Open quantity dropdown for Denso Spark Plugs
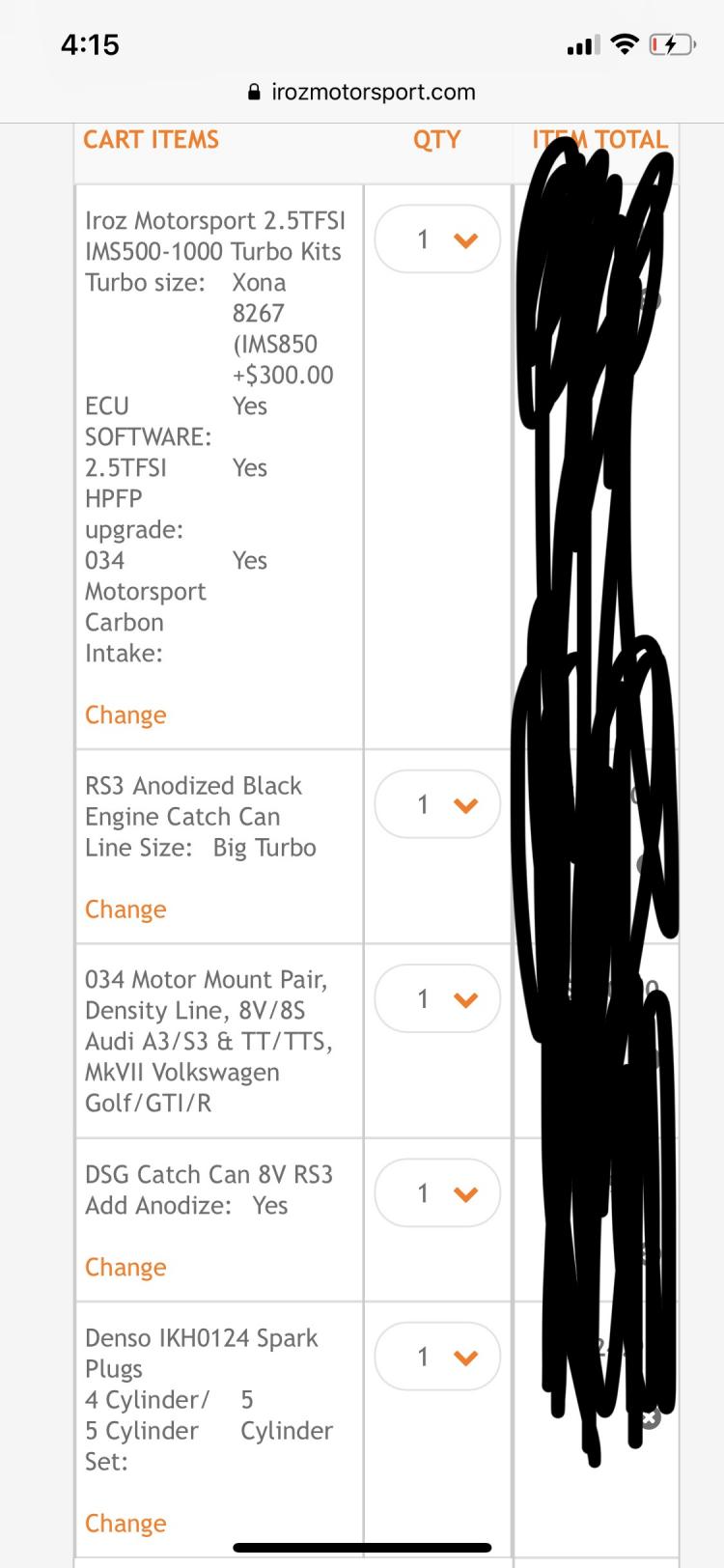 437,1357
